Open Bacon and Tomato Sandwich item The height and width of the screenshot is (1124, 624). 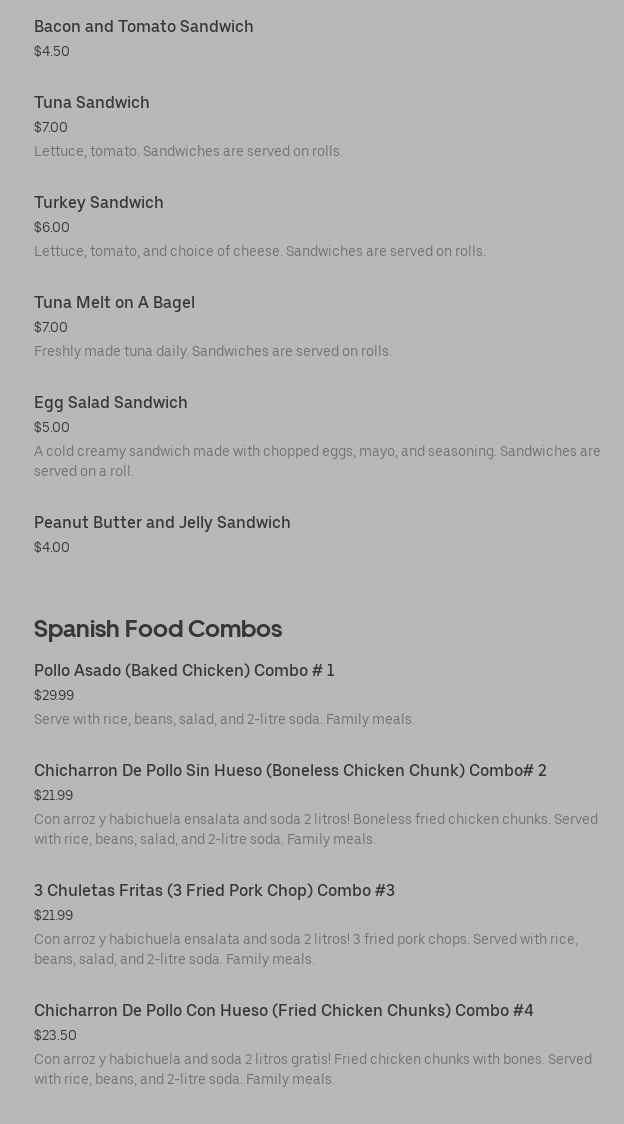143,27
